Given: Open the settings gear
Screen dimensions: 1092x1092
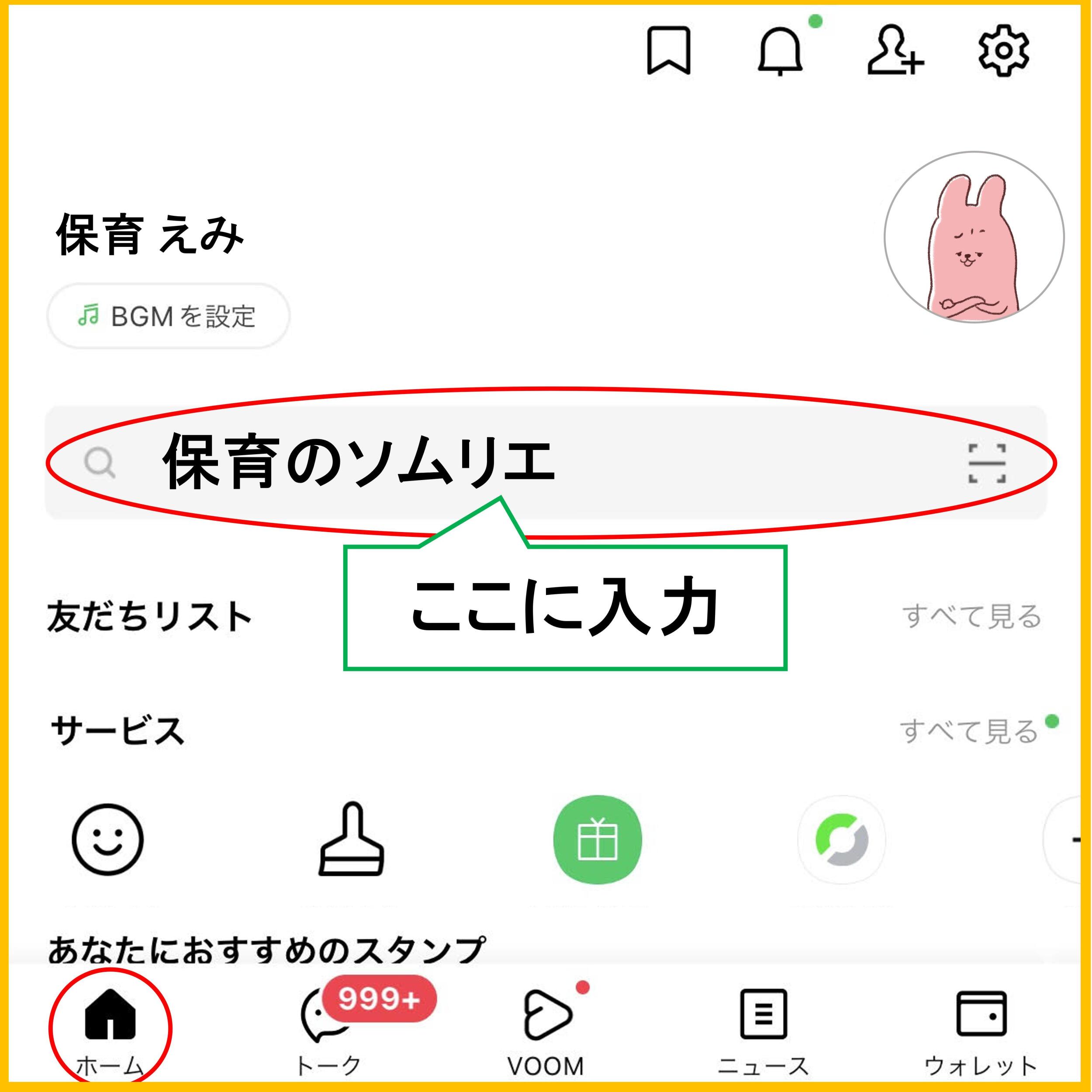Looking at the screenshot, I should (1004, 50).
